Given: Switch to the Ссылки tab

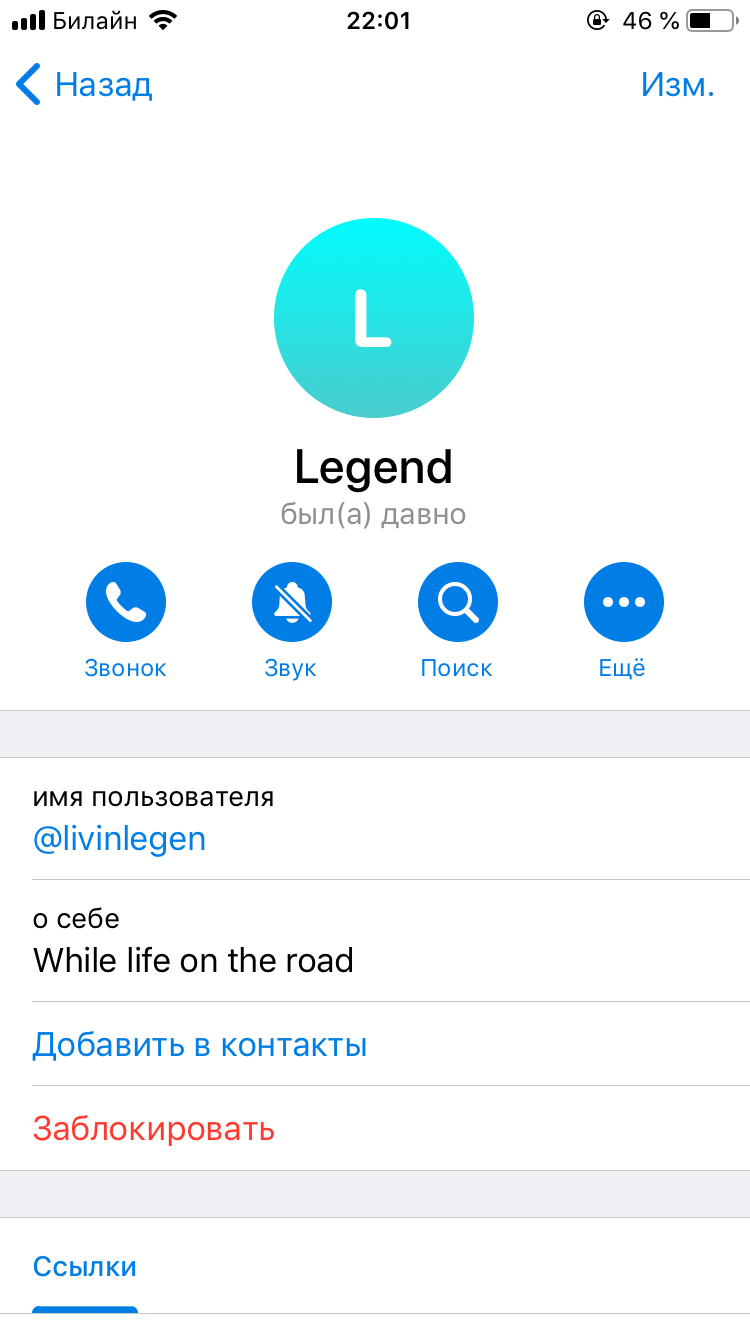Looking at the screenshot, I should pyautogui.click(x=85, y=1267).
